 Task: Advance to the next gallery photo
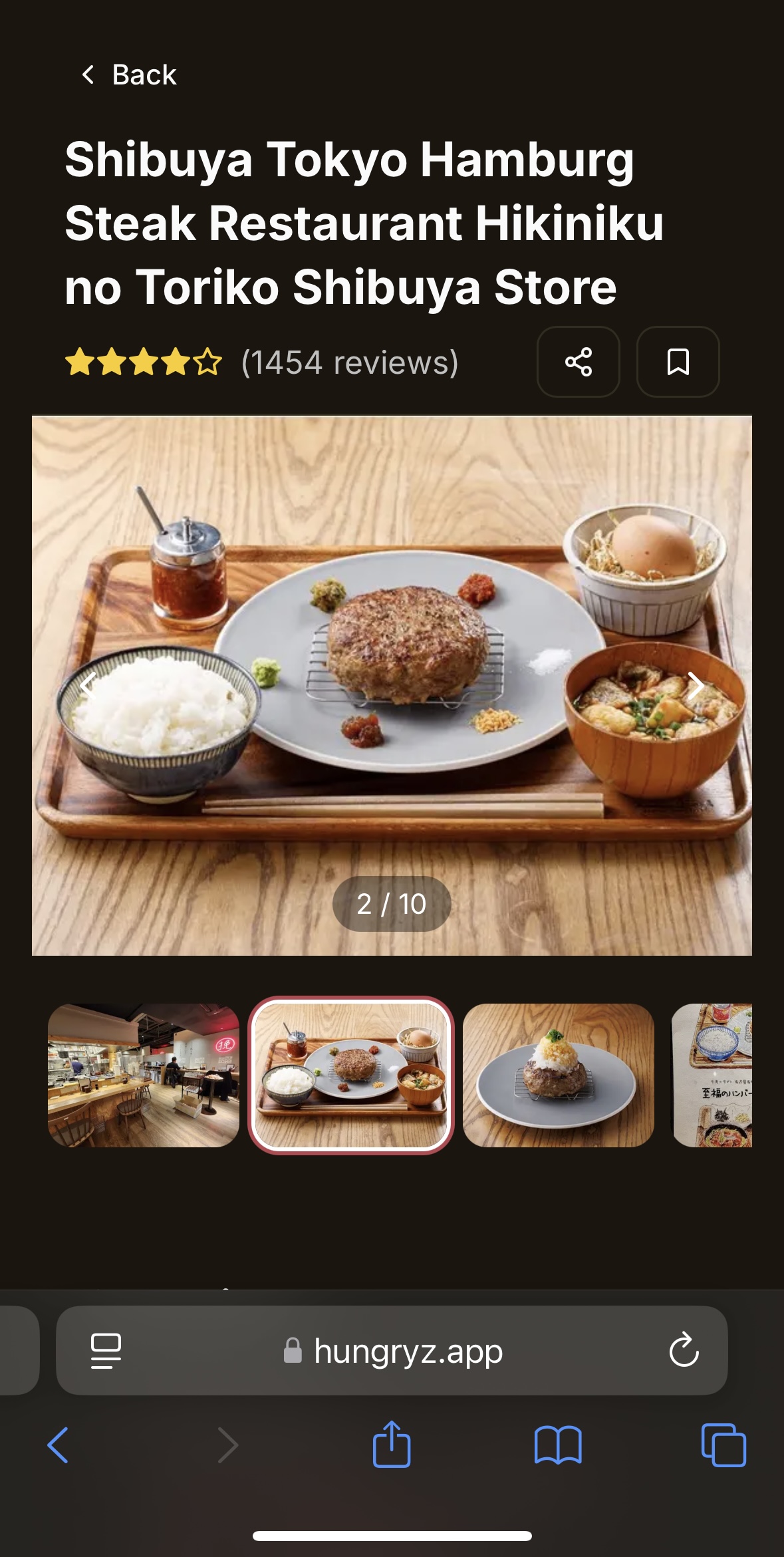point(695,684)
